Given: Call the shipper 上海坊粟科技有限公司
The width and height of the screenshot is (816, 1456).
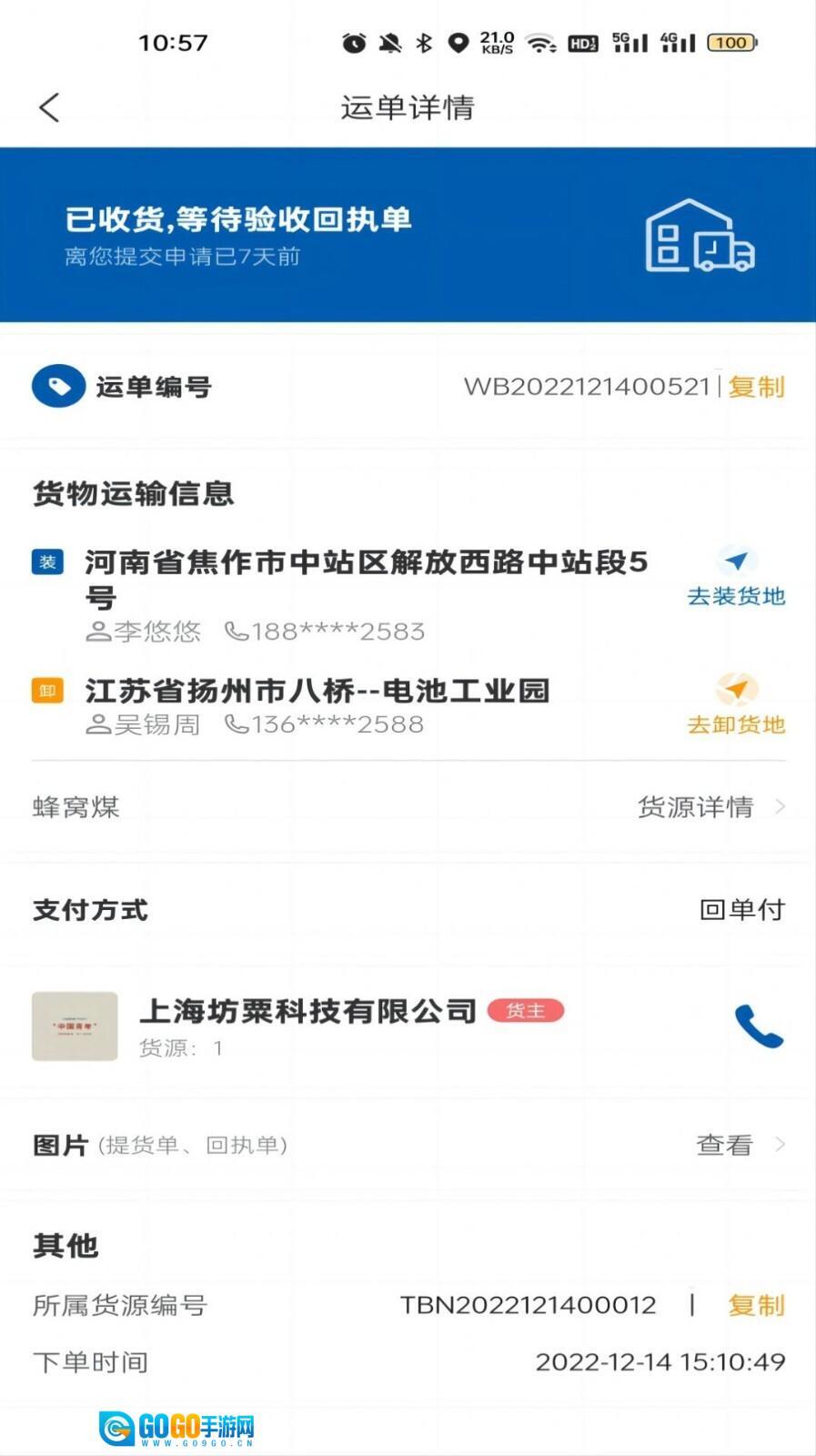Looking at the screenshot, I should [x=759, y=1026].
